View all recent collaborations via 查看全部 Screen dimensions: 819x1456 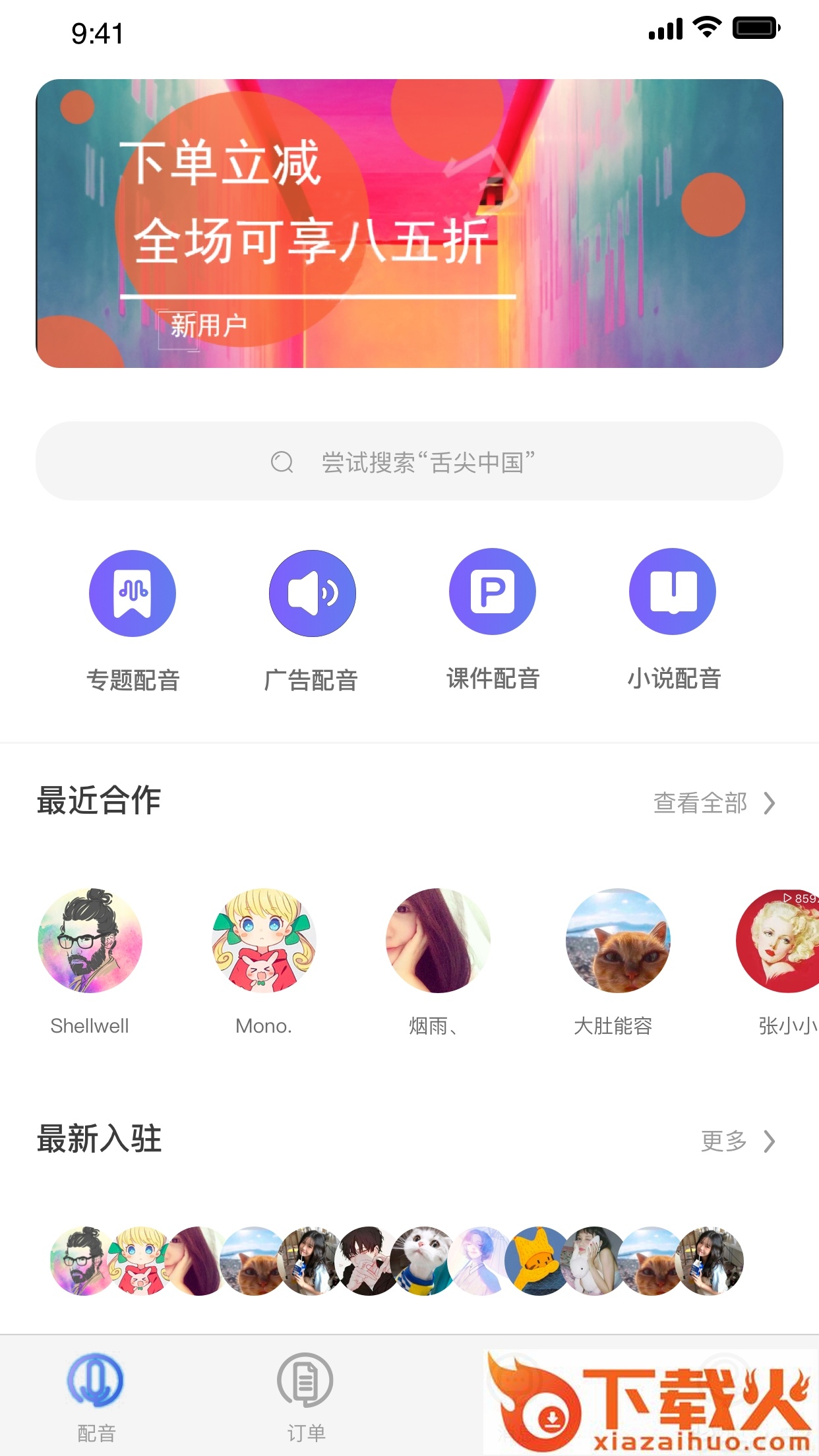(x=713, y=803)
